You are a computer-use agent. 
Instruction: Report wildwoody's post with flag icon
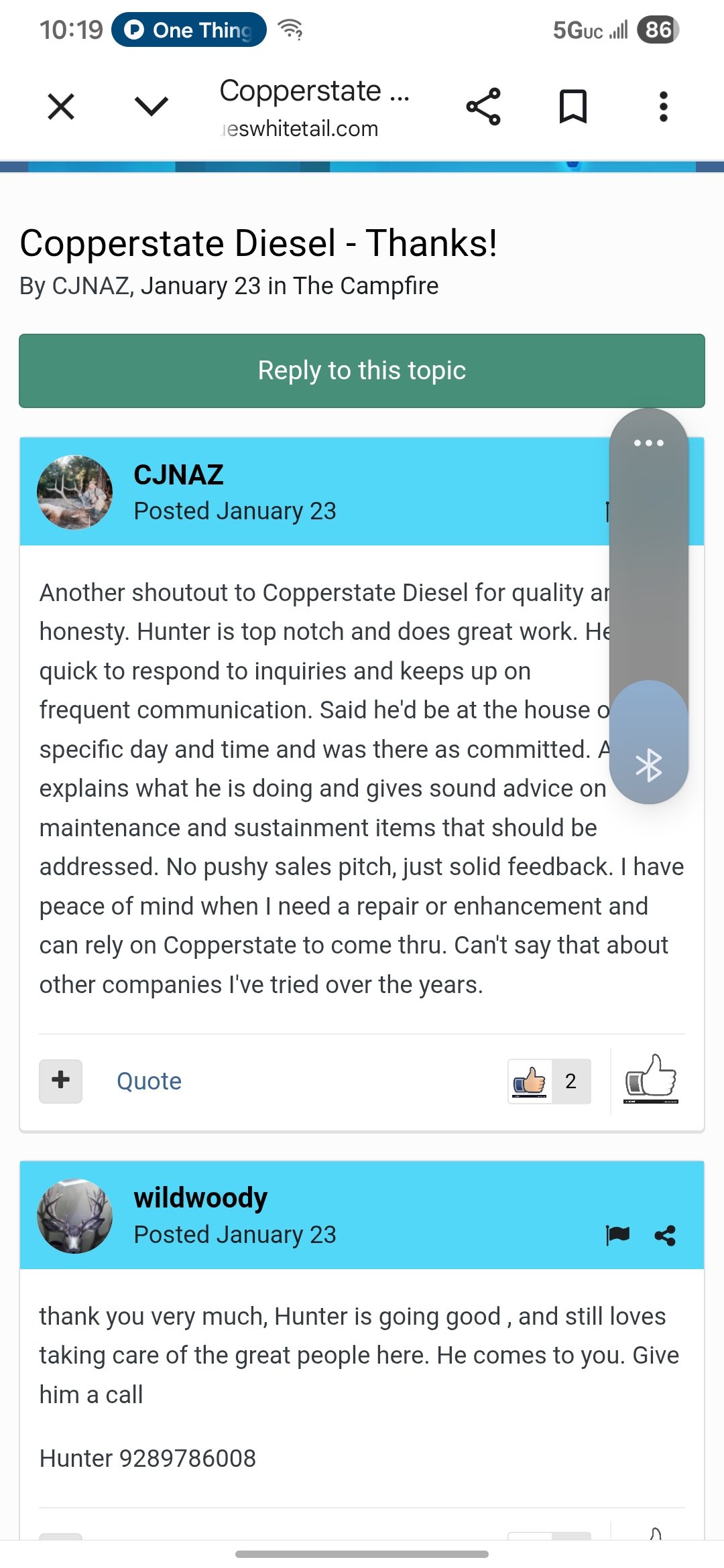[x=617, y=1234]
